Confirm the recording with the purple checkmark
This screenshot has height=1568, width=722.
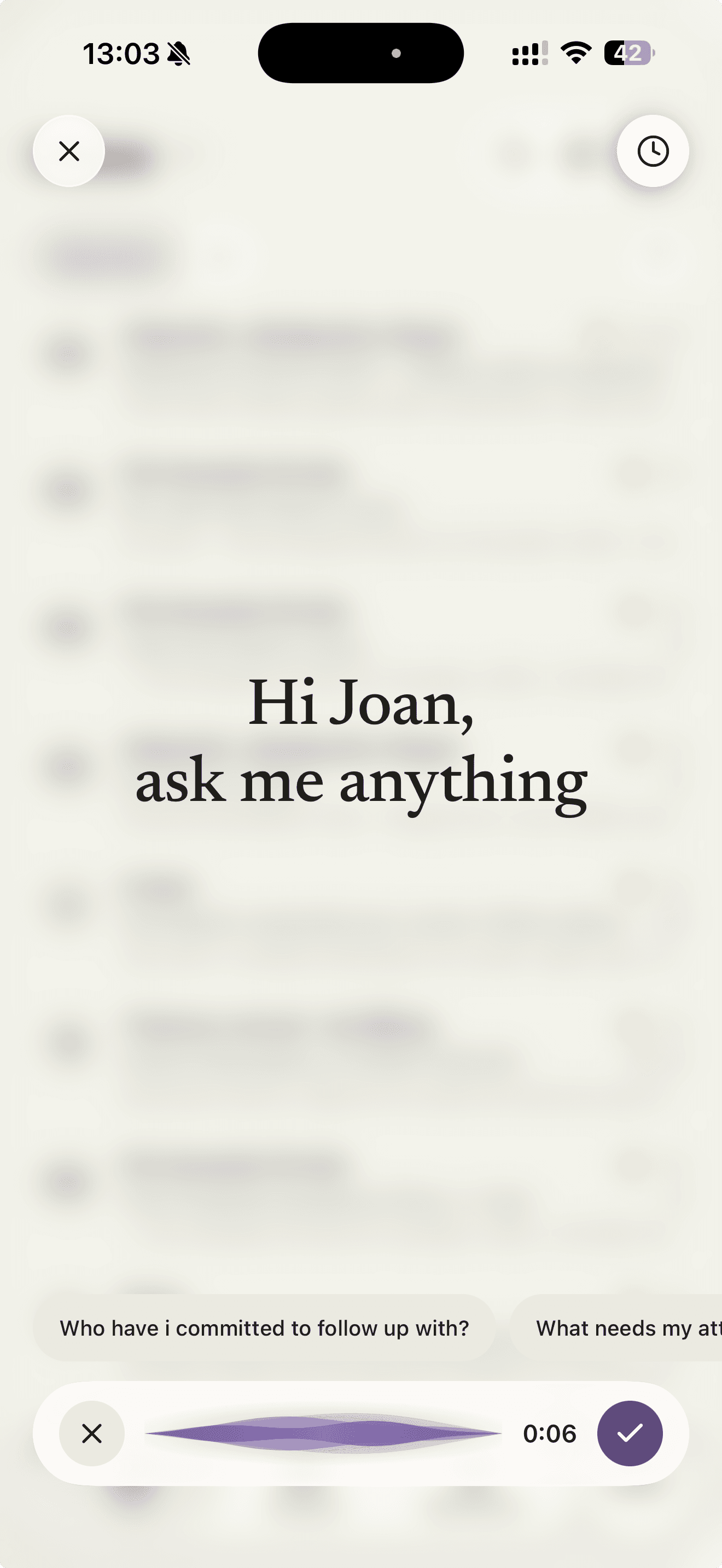[x=630, y=1434]
